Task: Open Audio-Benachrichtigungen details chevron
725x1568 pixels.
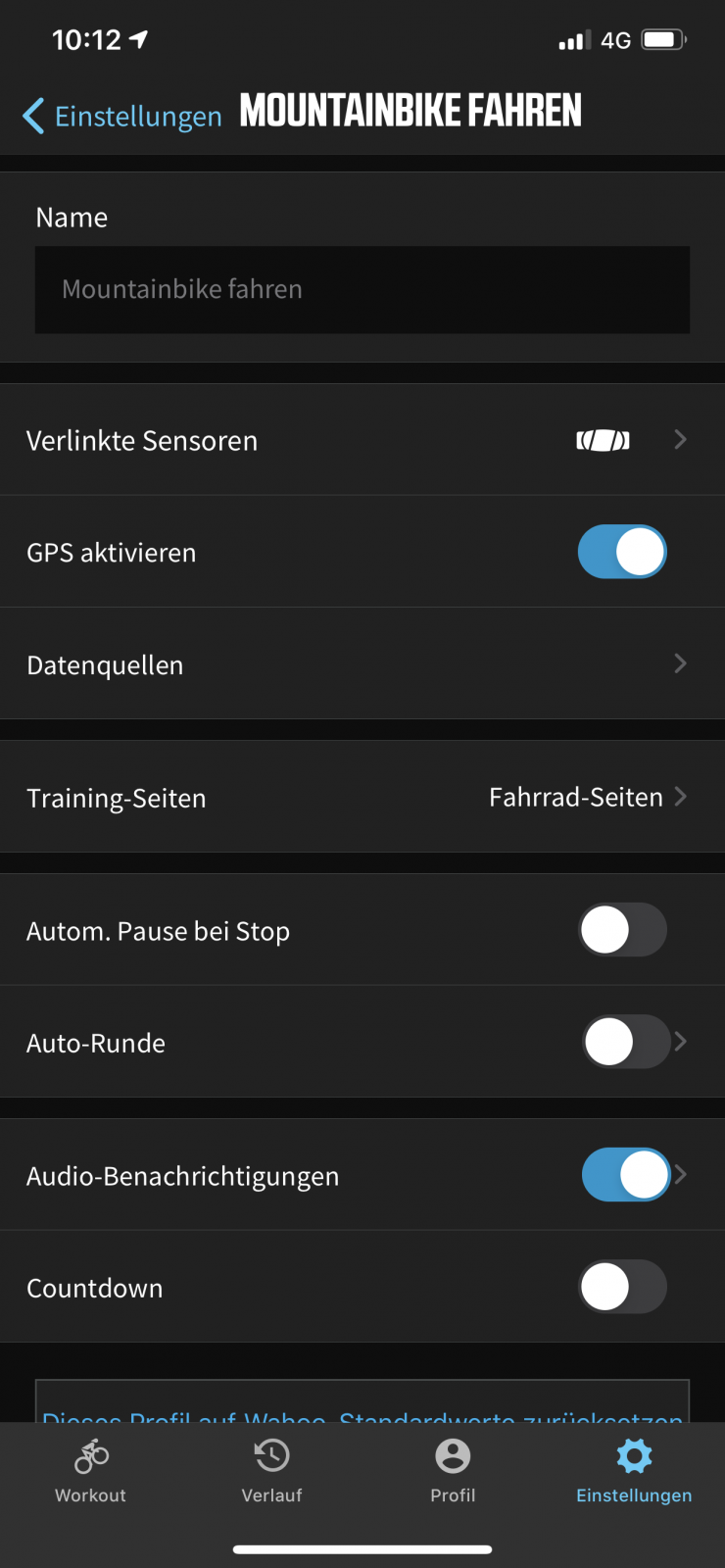Action: point(682,1175)
